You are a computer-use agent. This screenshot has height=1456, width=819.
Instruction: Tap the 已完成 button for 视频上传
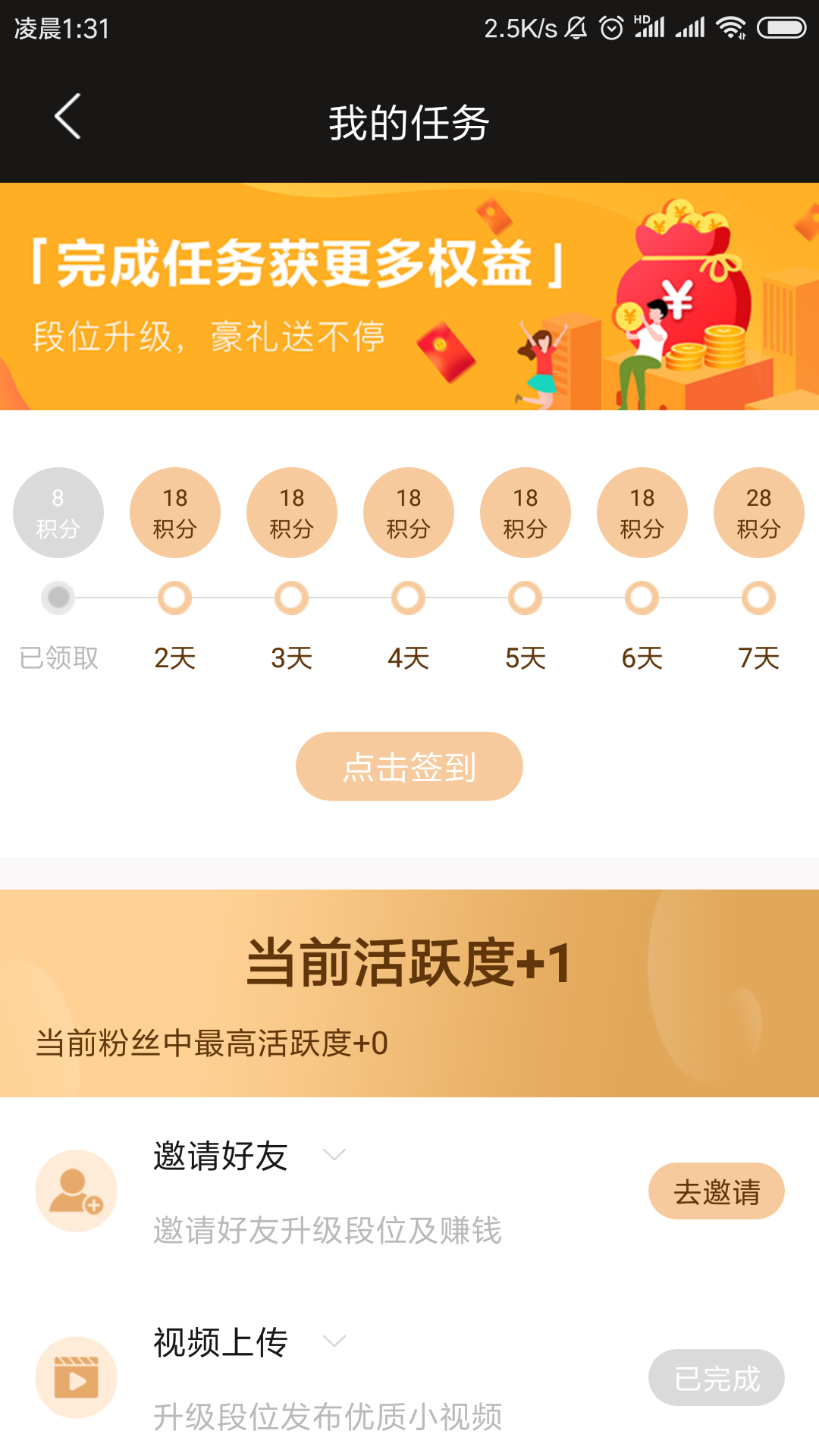(x=716, y=1377)
